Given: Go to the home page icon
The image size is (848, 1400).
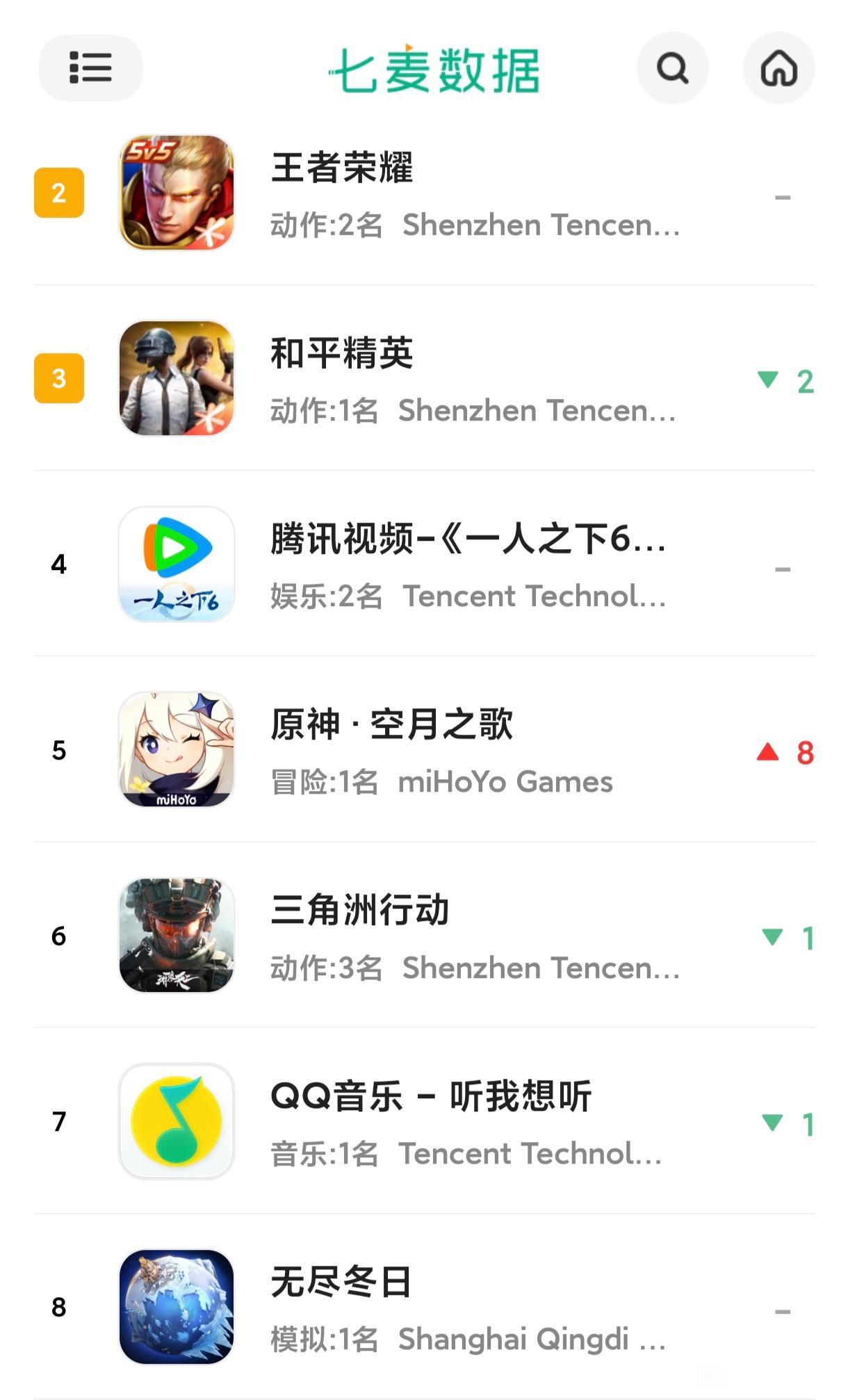Looking at the screenshot, I should pos(778,68).
